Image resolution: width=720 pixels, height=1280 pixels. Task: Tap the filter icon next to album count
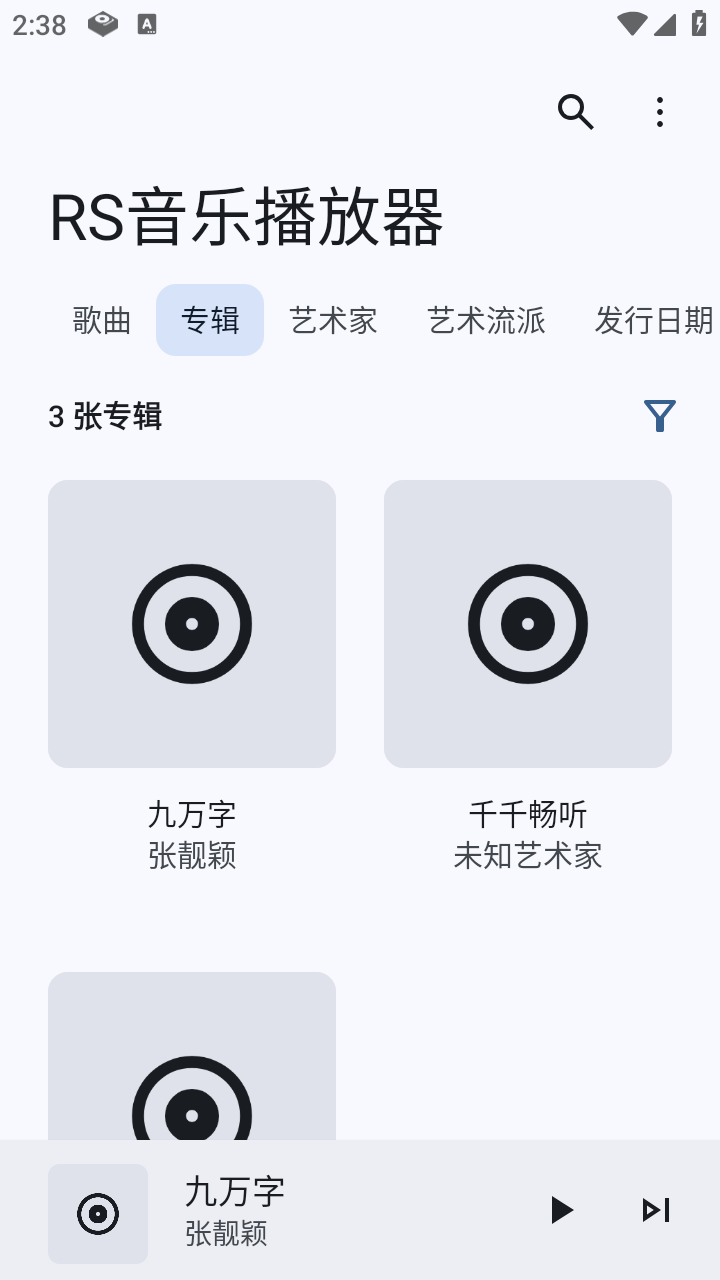[658, 416]
